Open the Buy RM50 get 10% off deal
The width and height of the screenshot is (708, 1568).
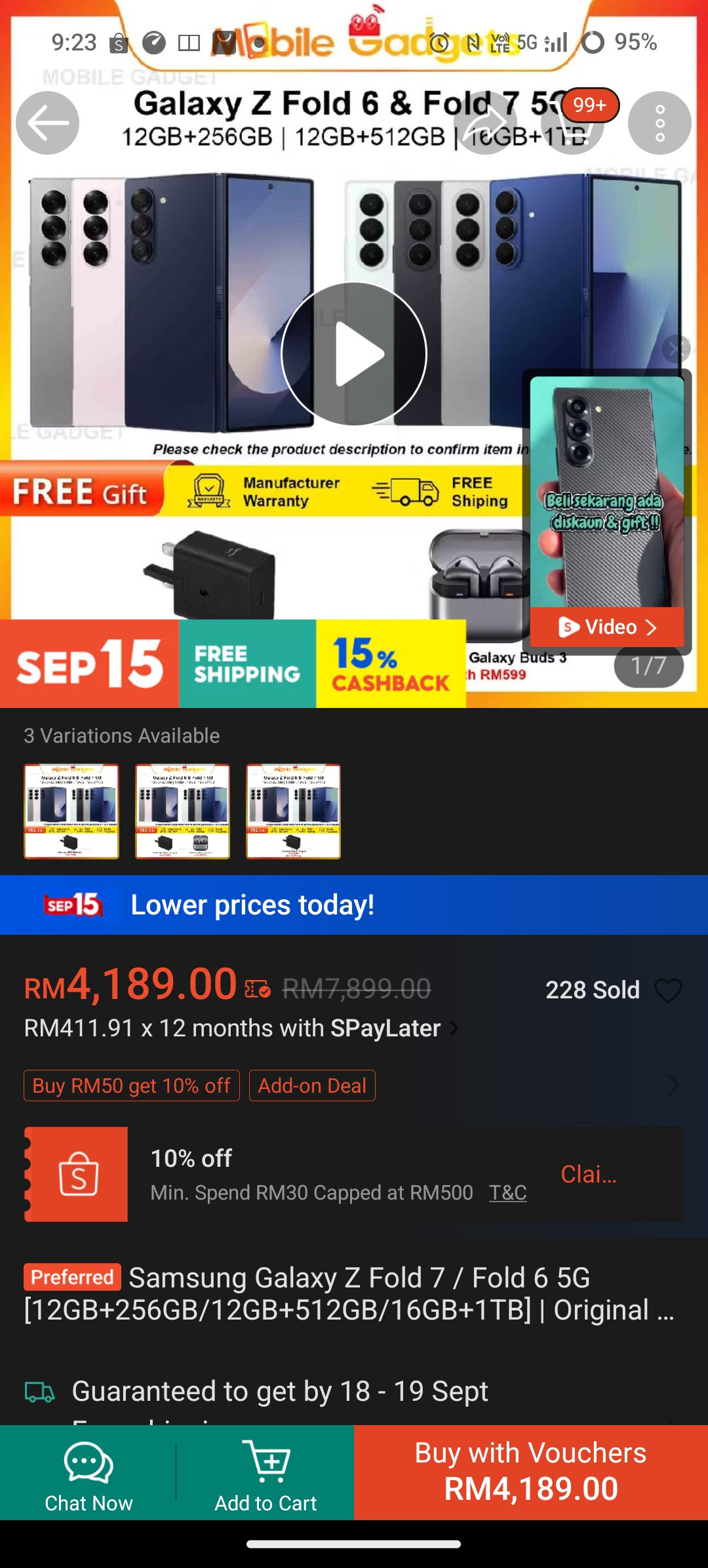[132, 1086]
